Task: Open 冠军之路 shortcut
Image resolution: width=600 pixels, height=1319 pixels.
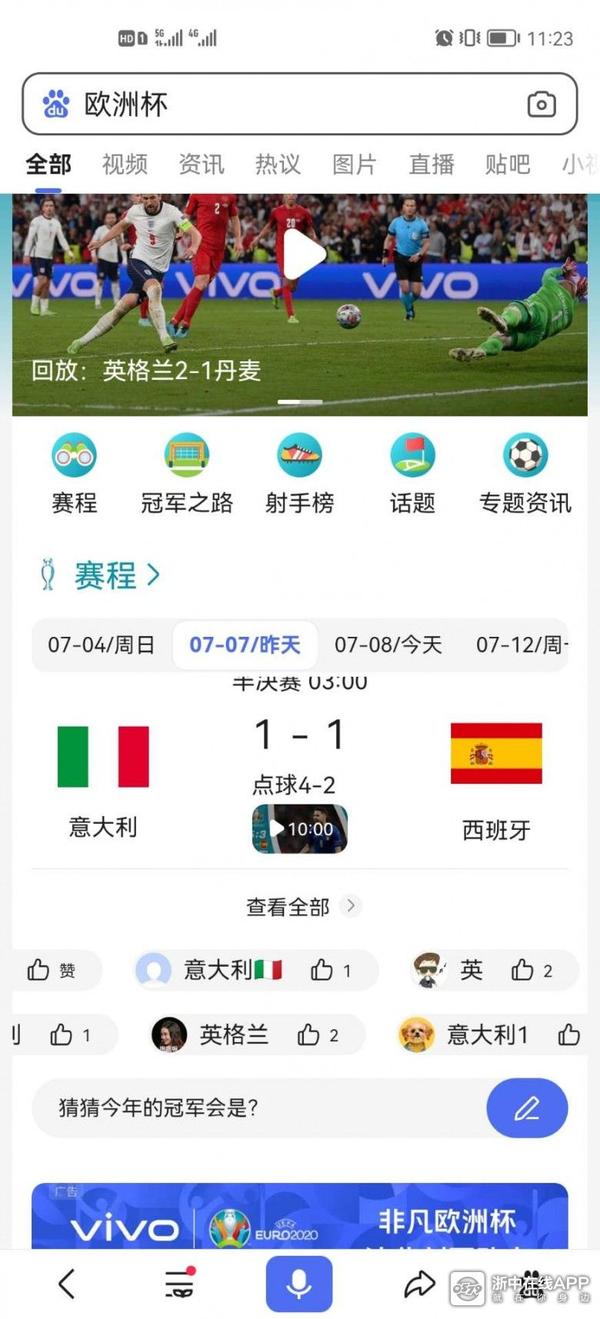Action: click(187, 474)
